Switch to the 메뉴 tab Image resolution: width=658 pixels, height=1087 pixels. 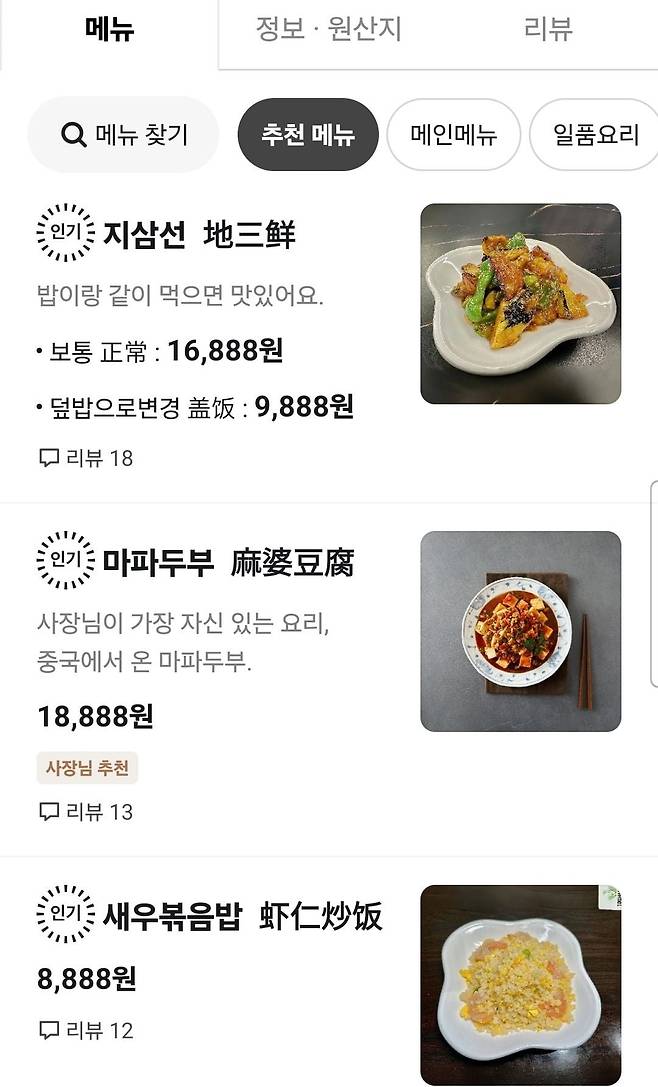coord(109,30)
